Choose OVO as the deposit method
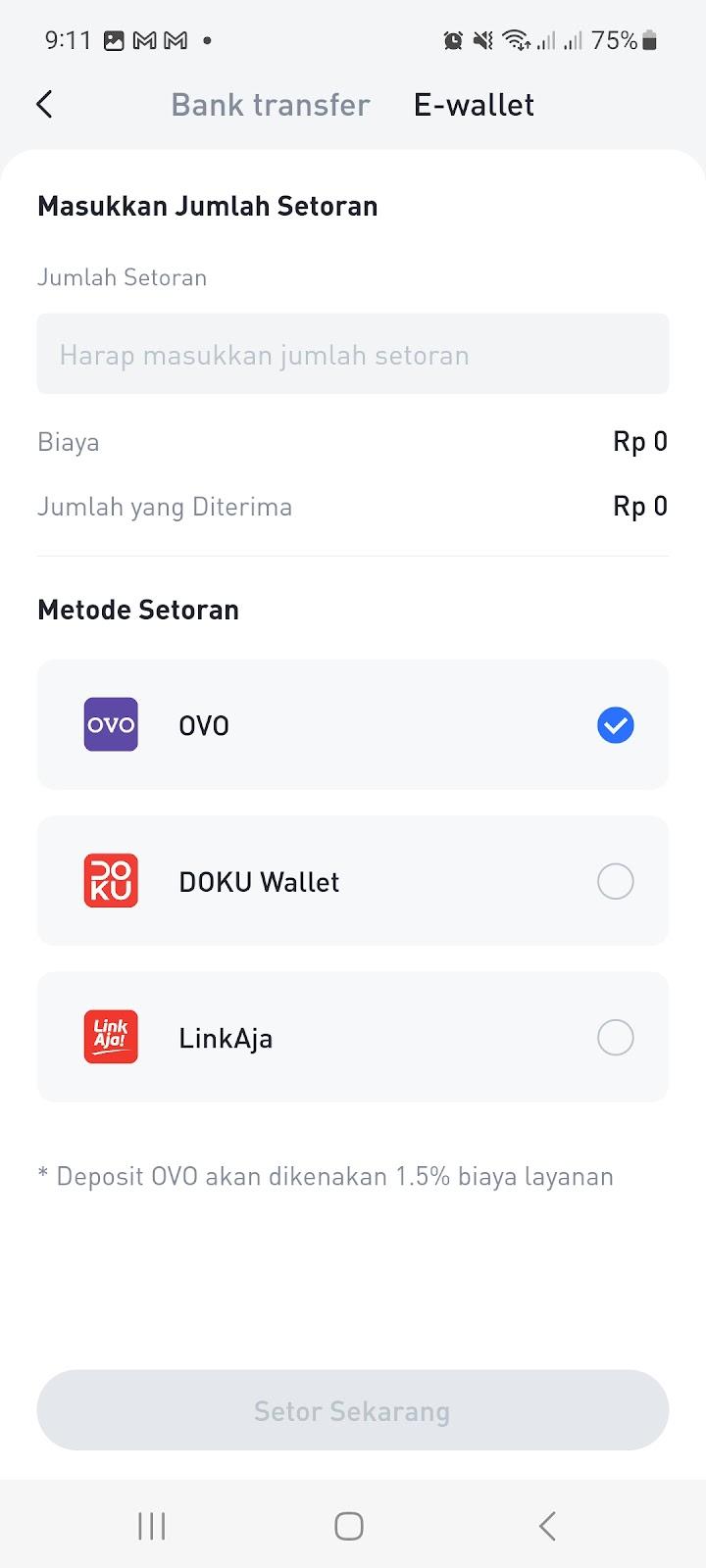This screenshot has width=706, height=1568. pos(353,725)
